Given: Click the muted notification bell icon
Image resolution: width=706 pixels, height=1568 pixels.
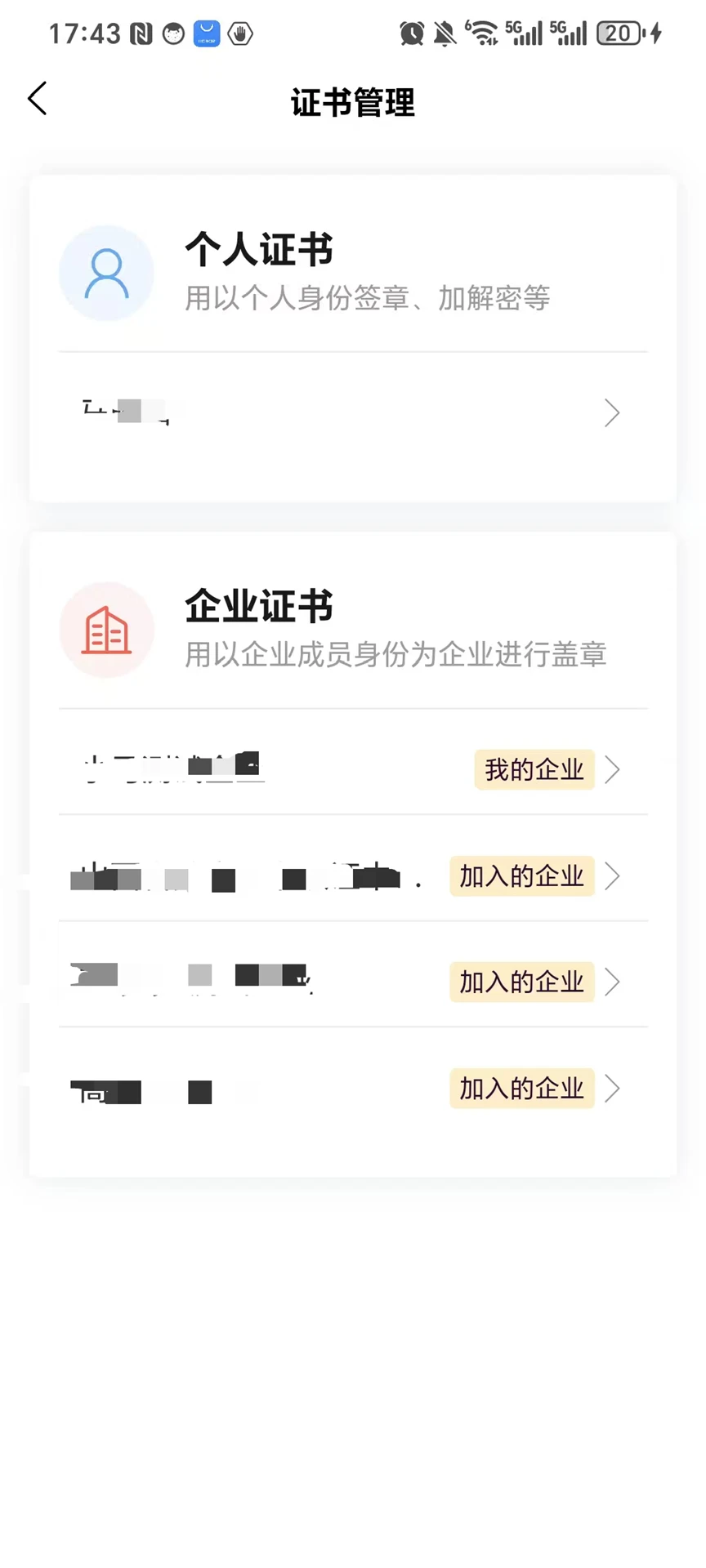Looking at the screenshot, I should [x=445, y=33].
